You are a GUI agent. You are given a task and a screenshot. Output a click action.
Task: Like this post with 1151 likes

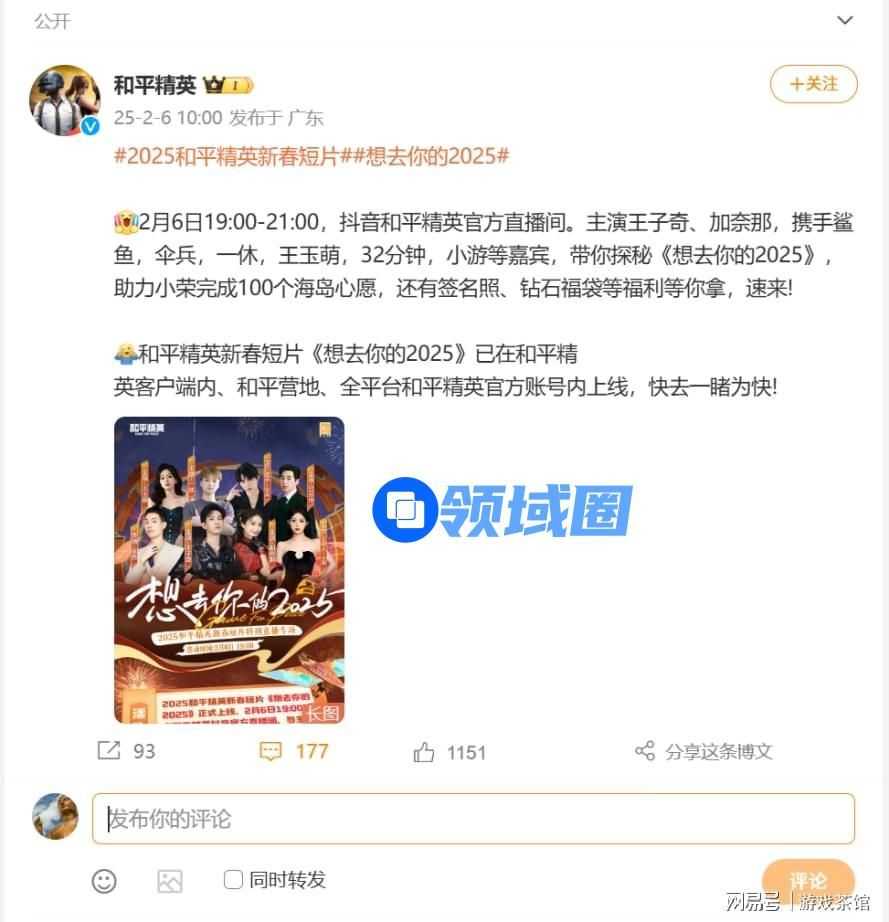pyautogui.click(x=449, y=752)
